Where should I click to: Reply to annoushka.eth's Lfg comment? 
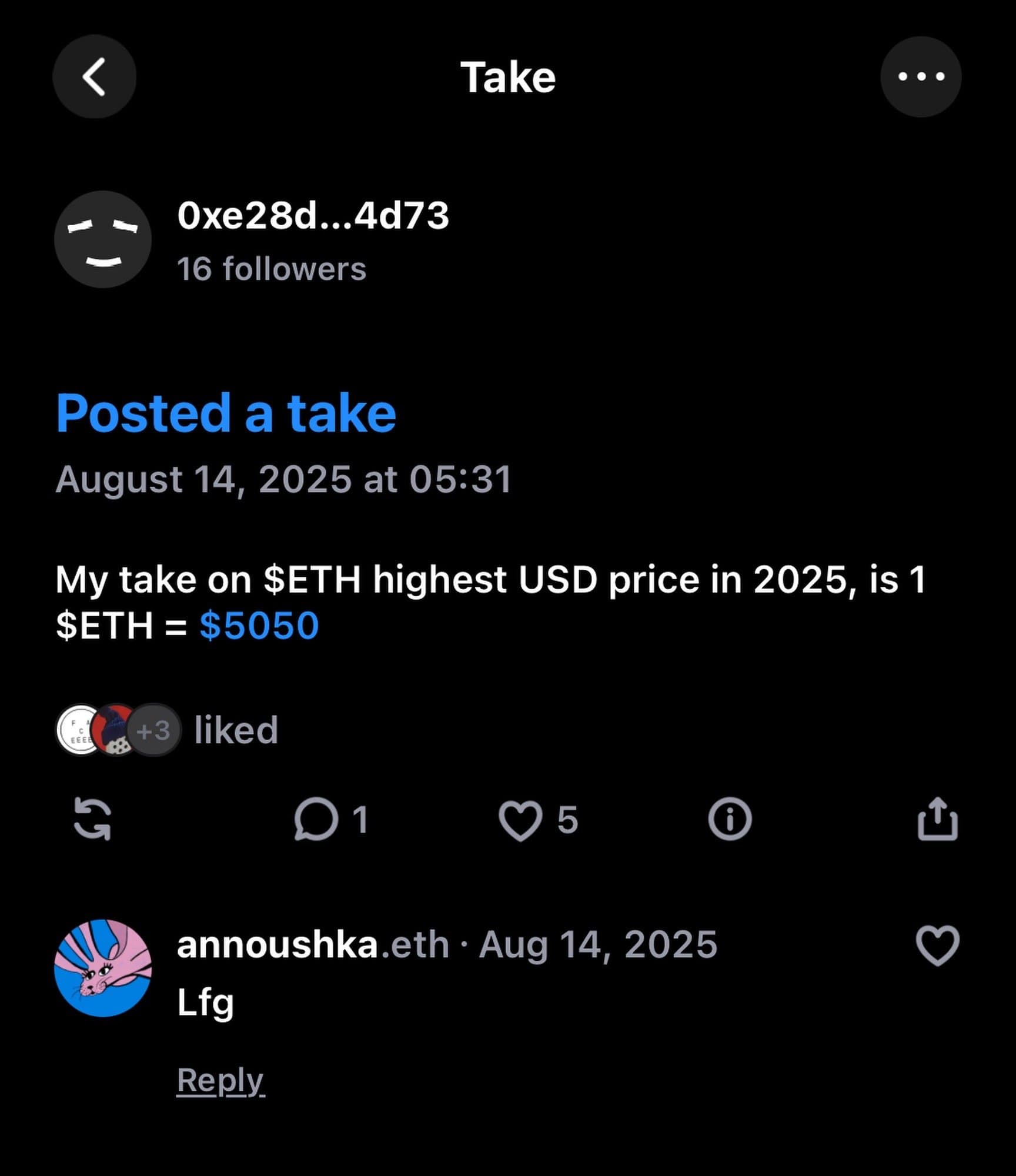click(x=220, y=1080)
